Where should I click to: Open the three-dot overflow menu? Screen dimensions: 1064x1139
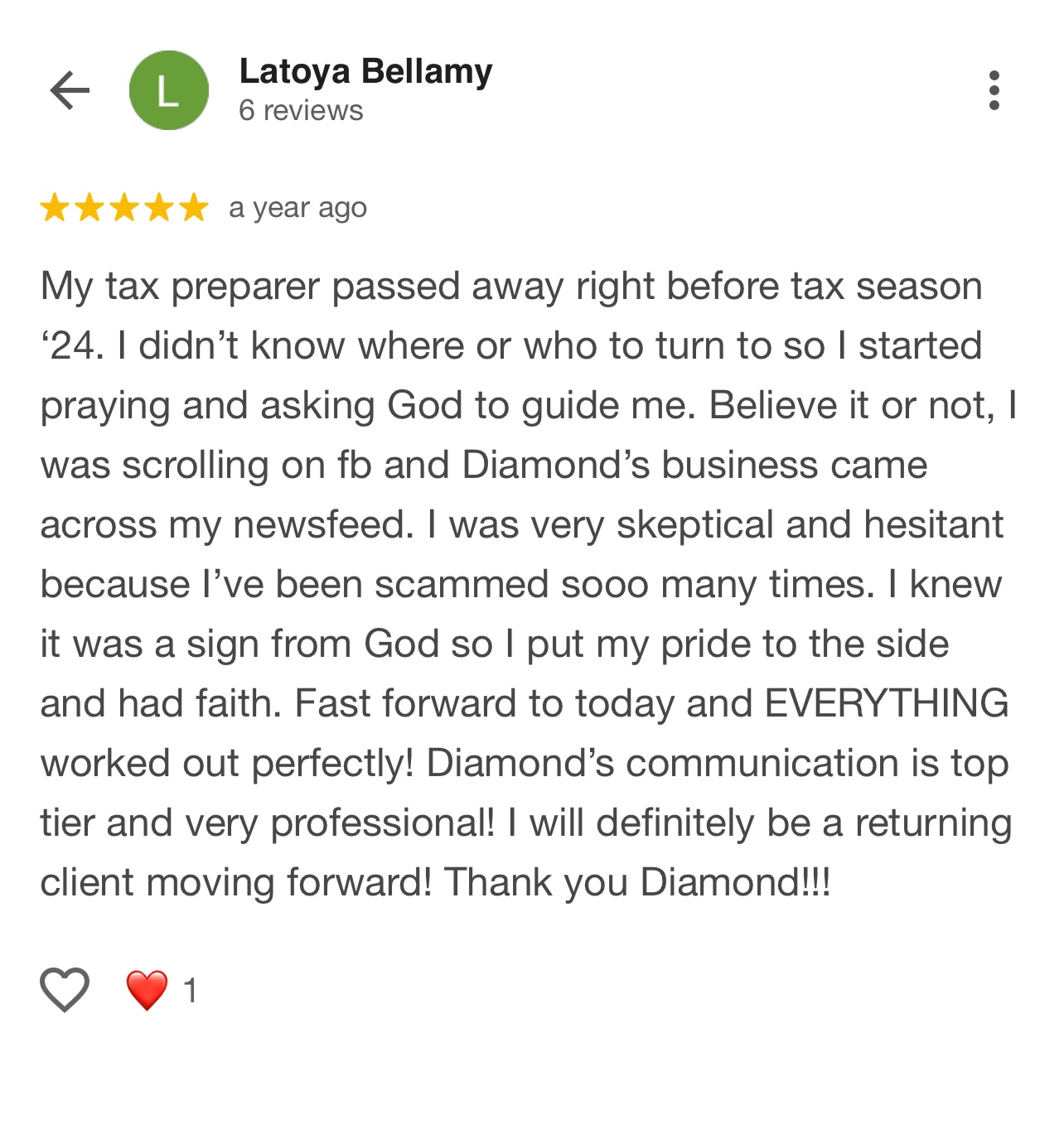994,90
